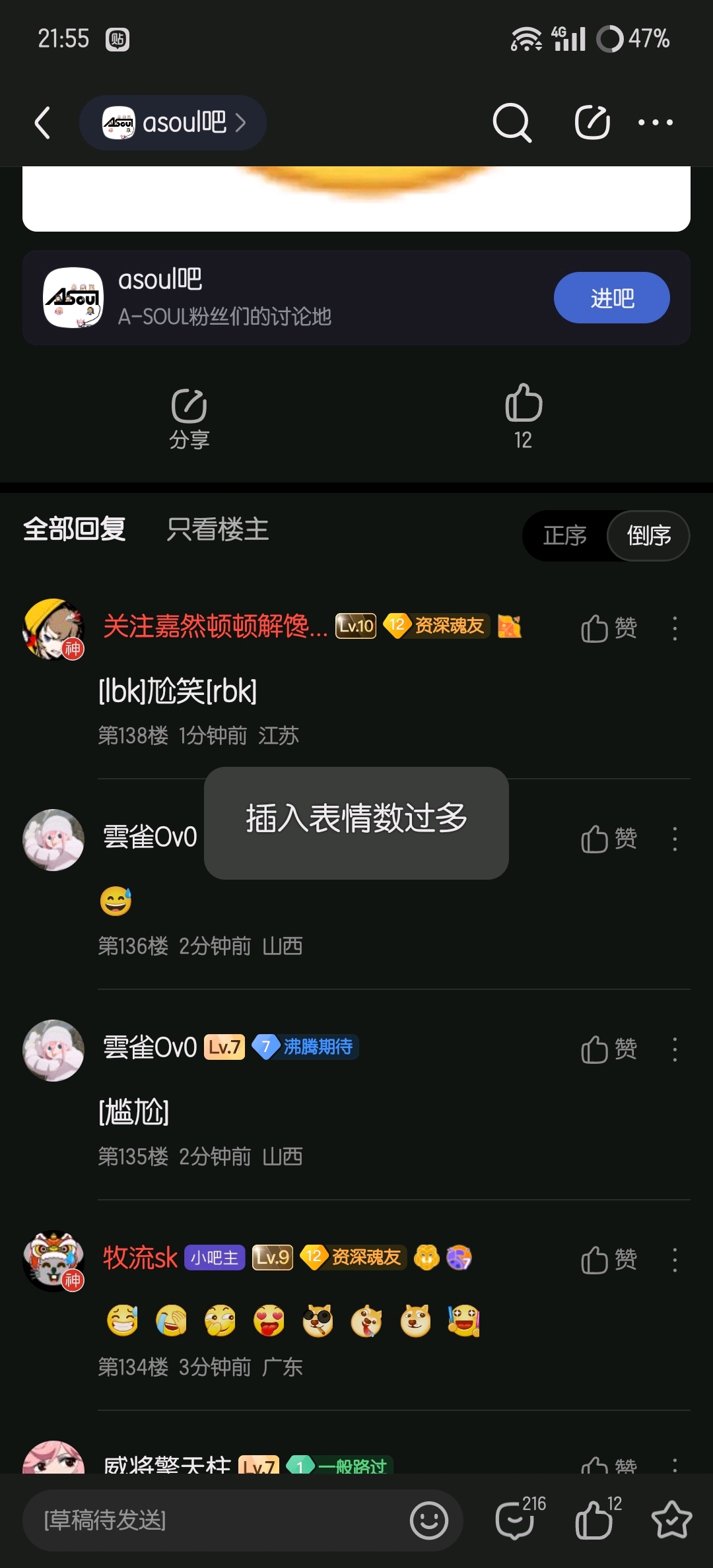The width and height of the screenshot is (713, 1568).
Task: Open the asoul吧 chip in the header
Action: [173, 123]
